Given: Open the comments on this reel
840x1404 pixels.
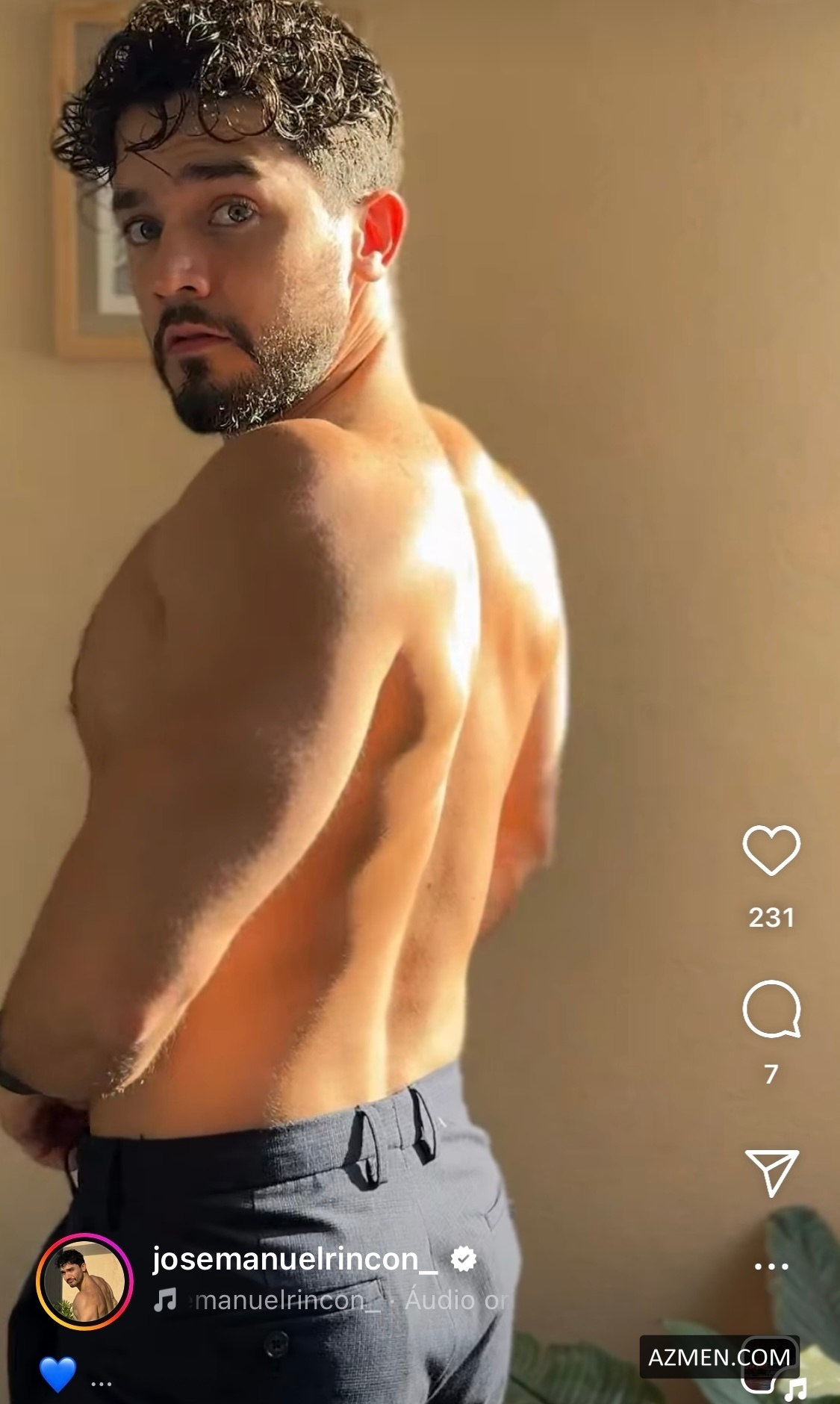Looking at the screenshot, I should 771,1009.
